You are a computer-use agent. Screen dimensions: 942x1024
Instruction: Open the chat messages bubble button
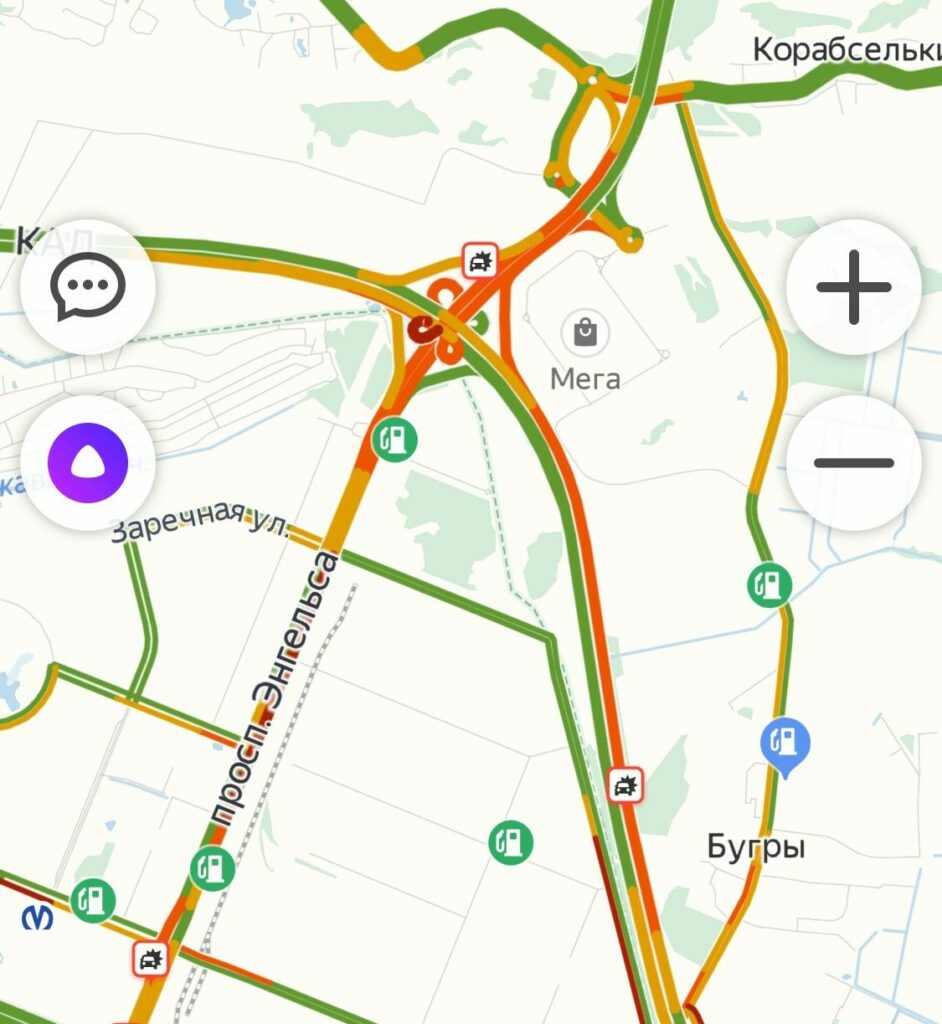point(88,287)
